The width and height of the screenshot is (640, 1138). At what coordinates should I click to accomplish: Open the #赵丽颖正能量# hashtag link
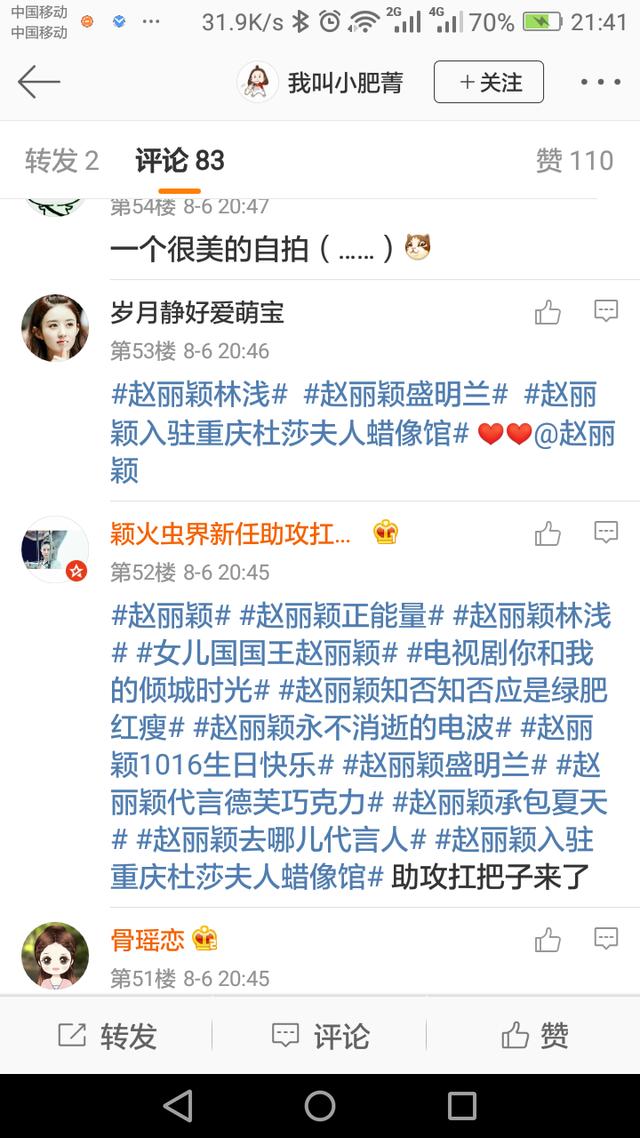[x=341, y=615]
